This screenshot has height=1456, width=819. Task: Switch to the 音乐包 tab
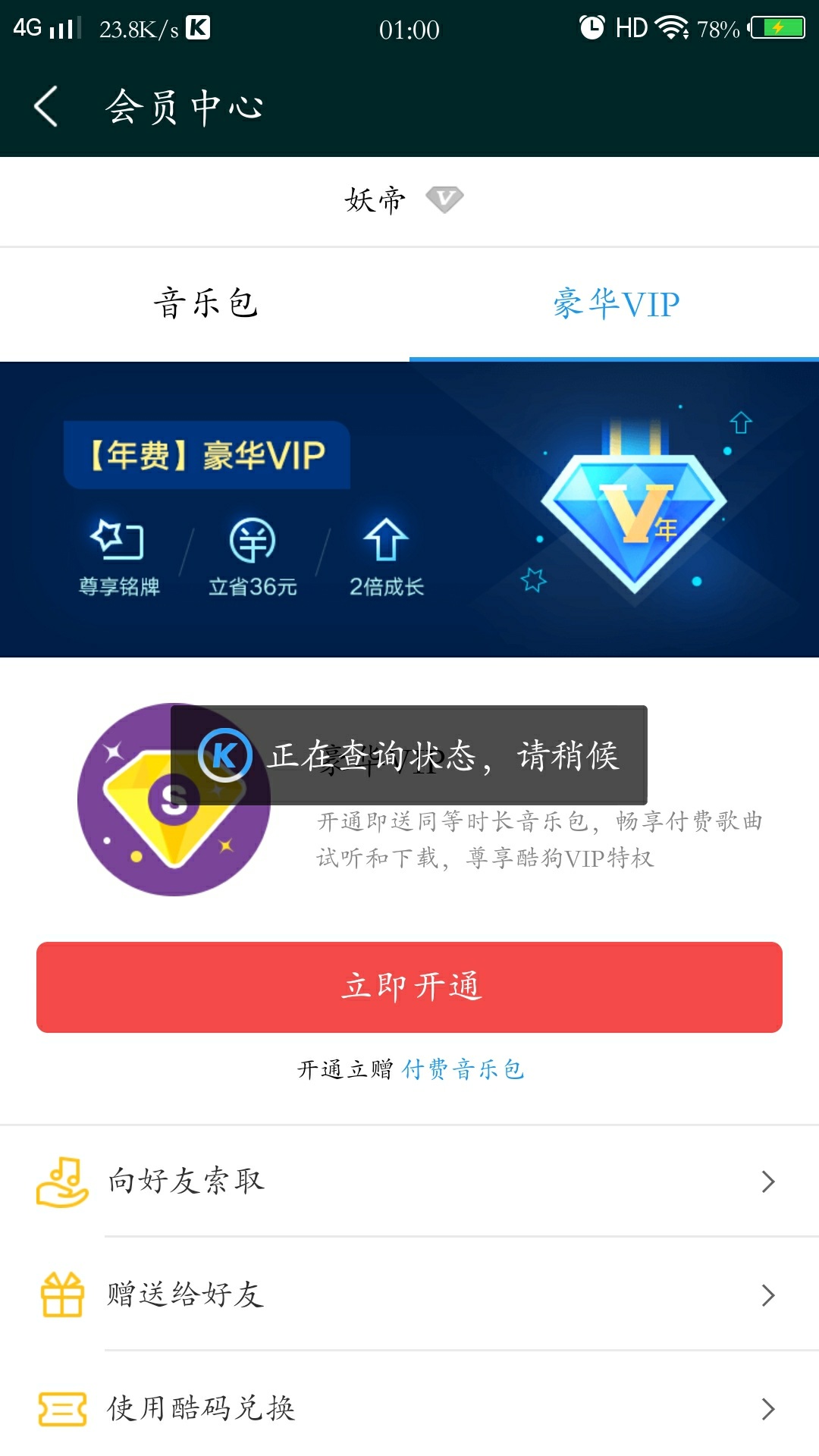coord(205,304)
